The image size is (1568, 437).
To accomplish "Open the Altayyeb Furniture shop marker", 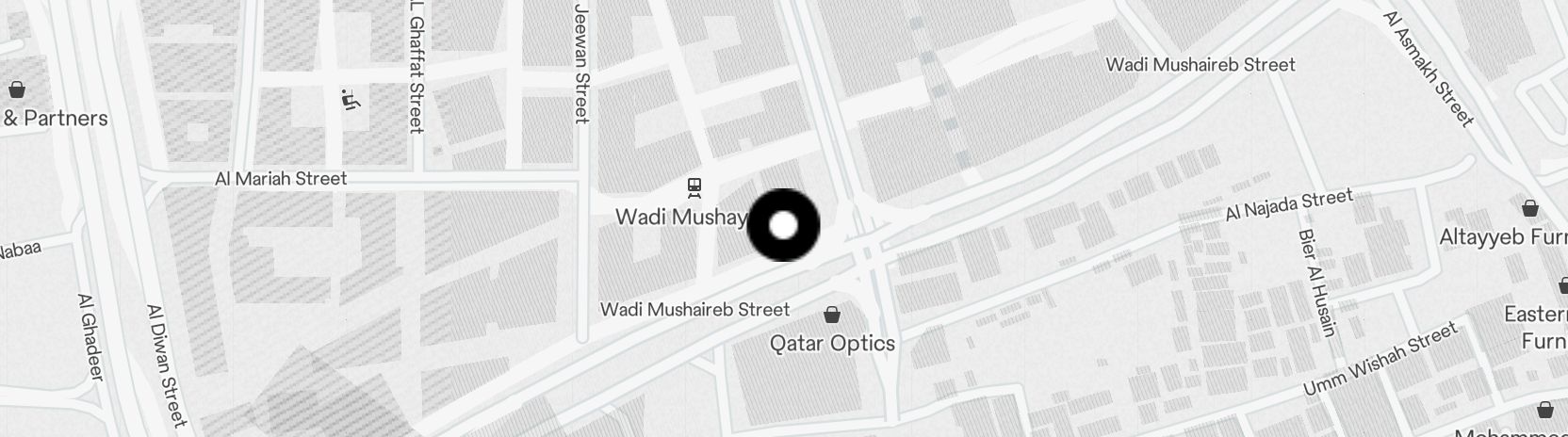I will (x=1530, y=208).
